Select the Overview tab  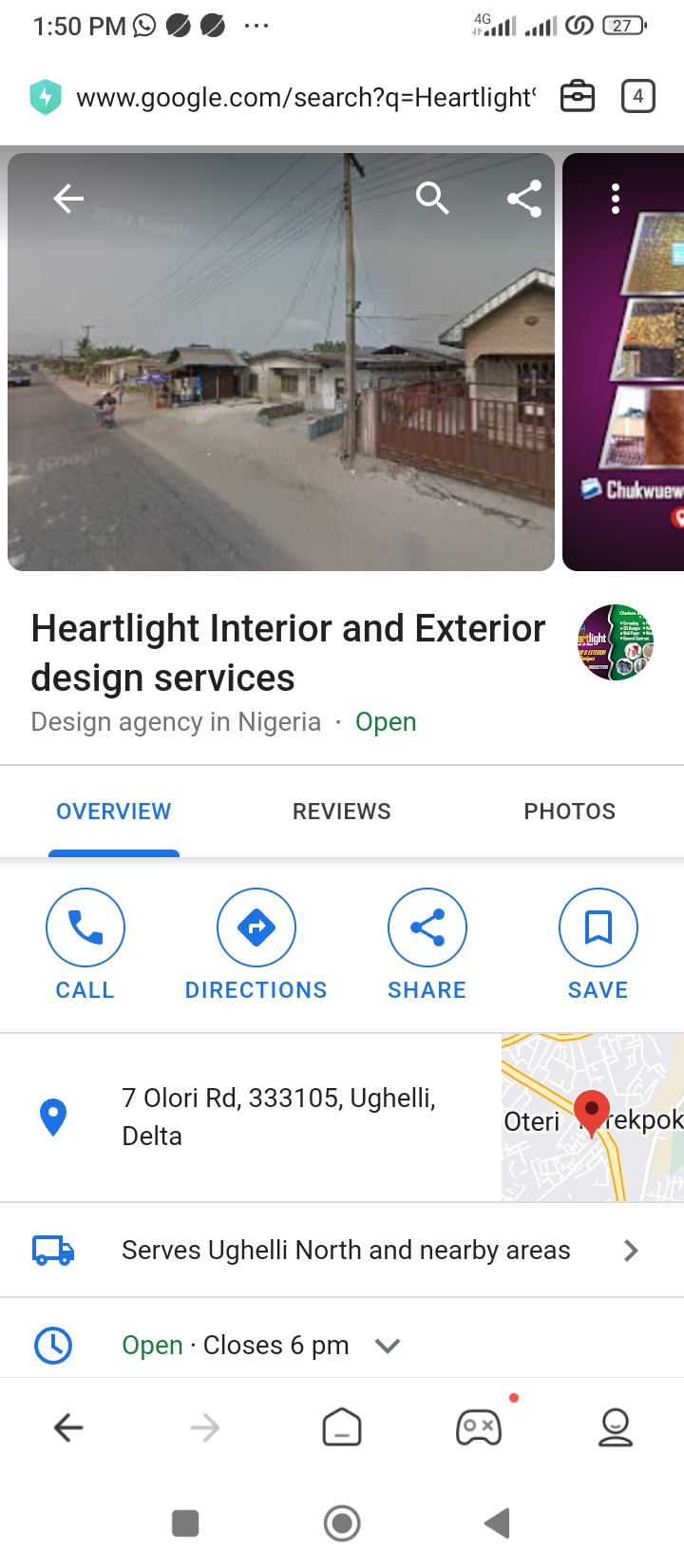point(114,812)
